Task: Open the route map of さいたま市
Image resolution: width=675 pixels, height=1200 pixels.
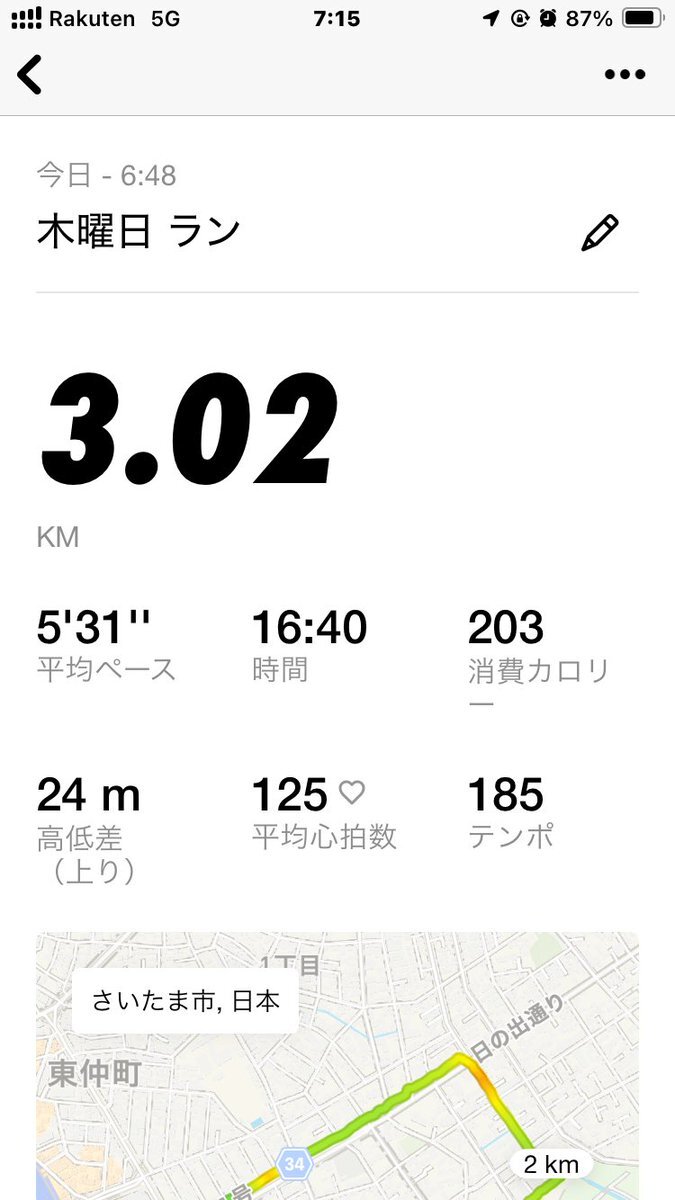Action: coord(337,1066)
